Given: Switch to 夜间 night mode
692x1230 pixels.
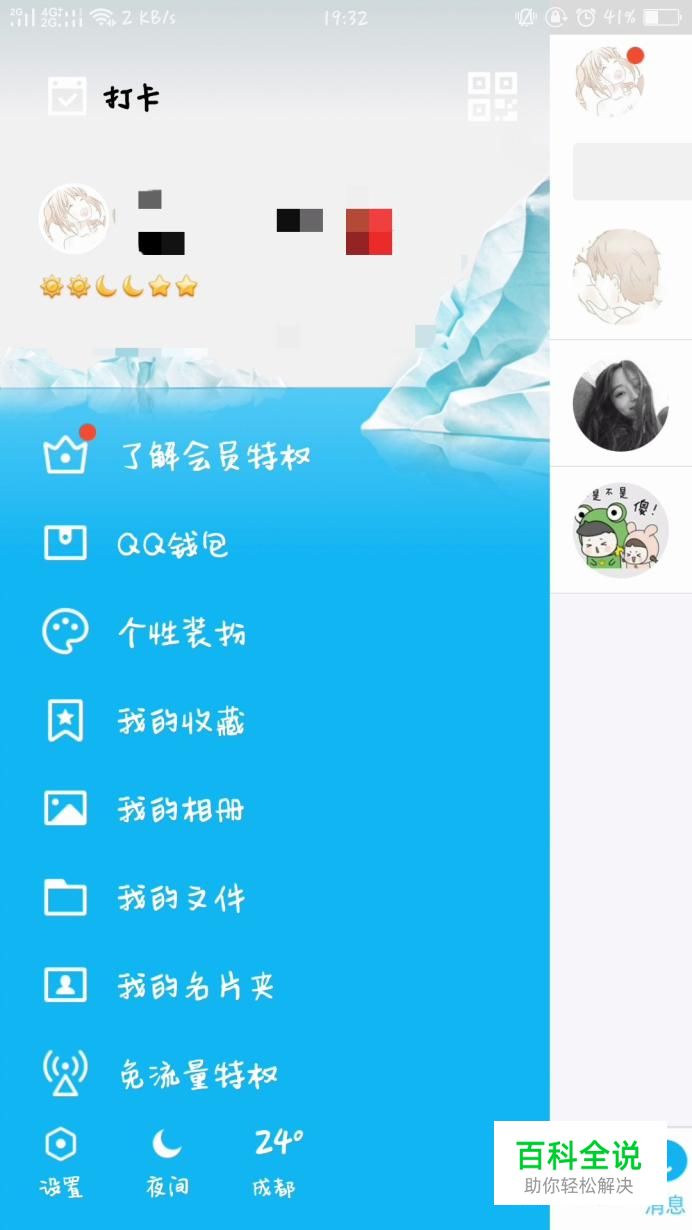Looking at the screenshot, I should click(x=167, y=1163).
